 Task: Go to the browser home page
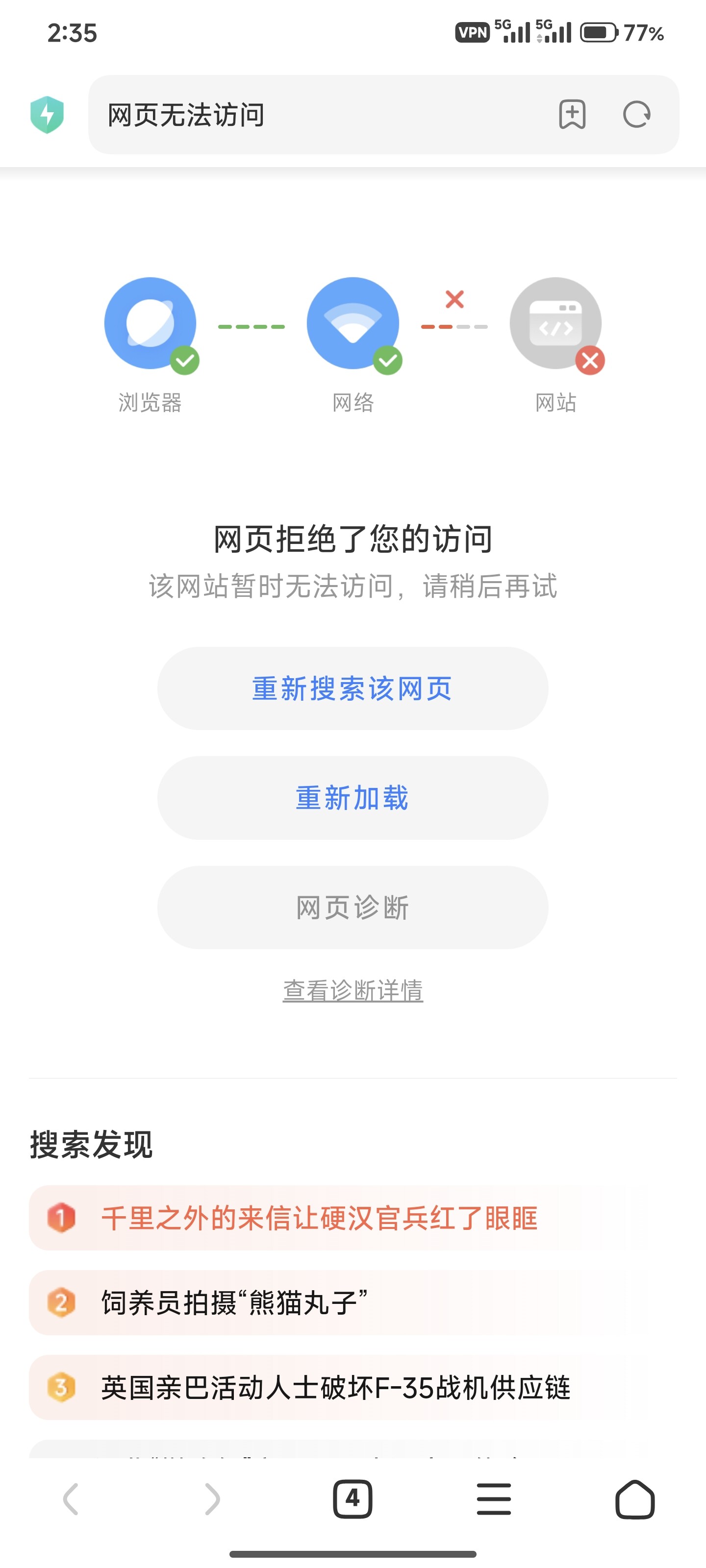635,1498
